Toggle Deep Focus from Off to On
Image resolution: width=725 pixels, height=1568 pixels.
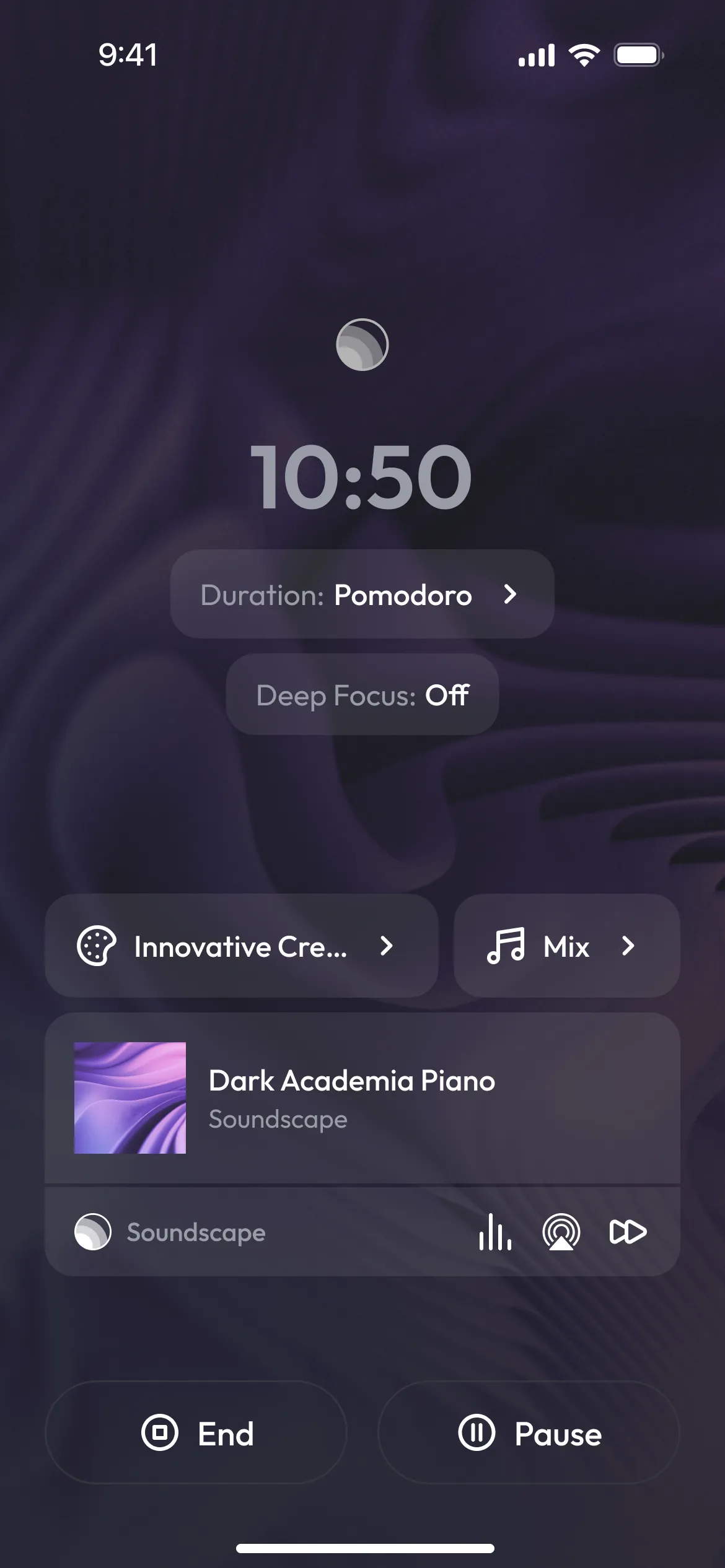point(362,695)
